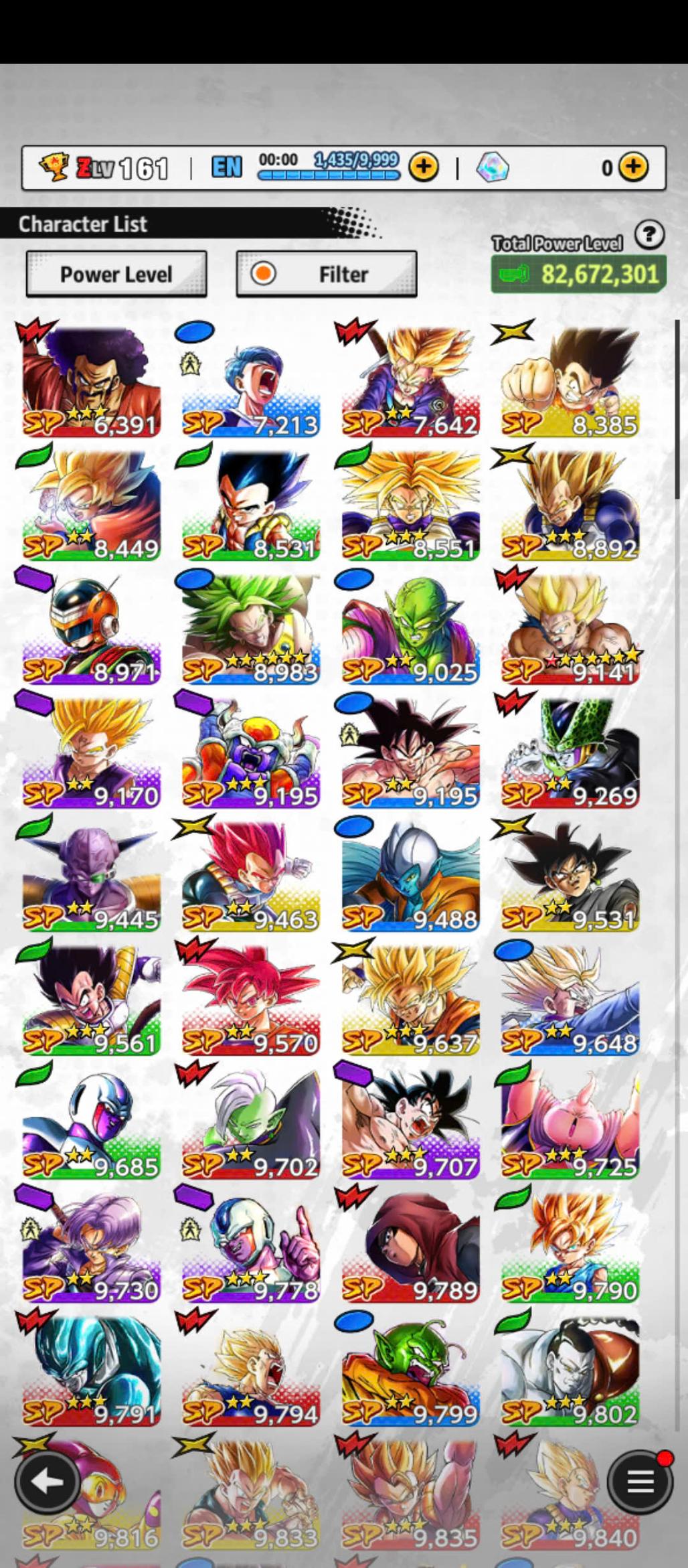Screen dimensions: 688x1568
Task: View the character rated 8,983
Action: click(x=250, y=629)
